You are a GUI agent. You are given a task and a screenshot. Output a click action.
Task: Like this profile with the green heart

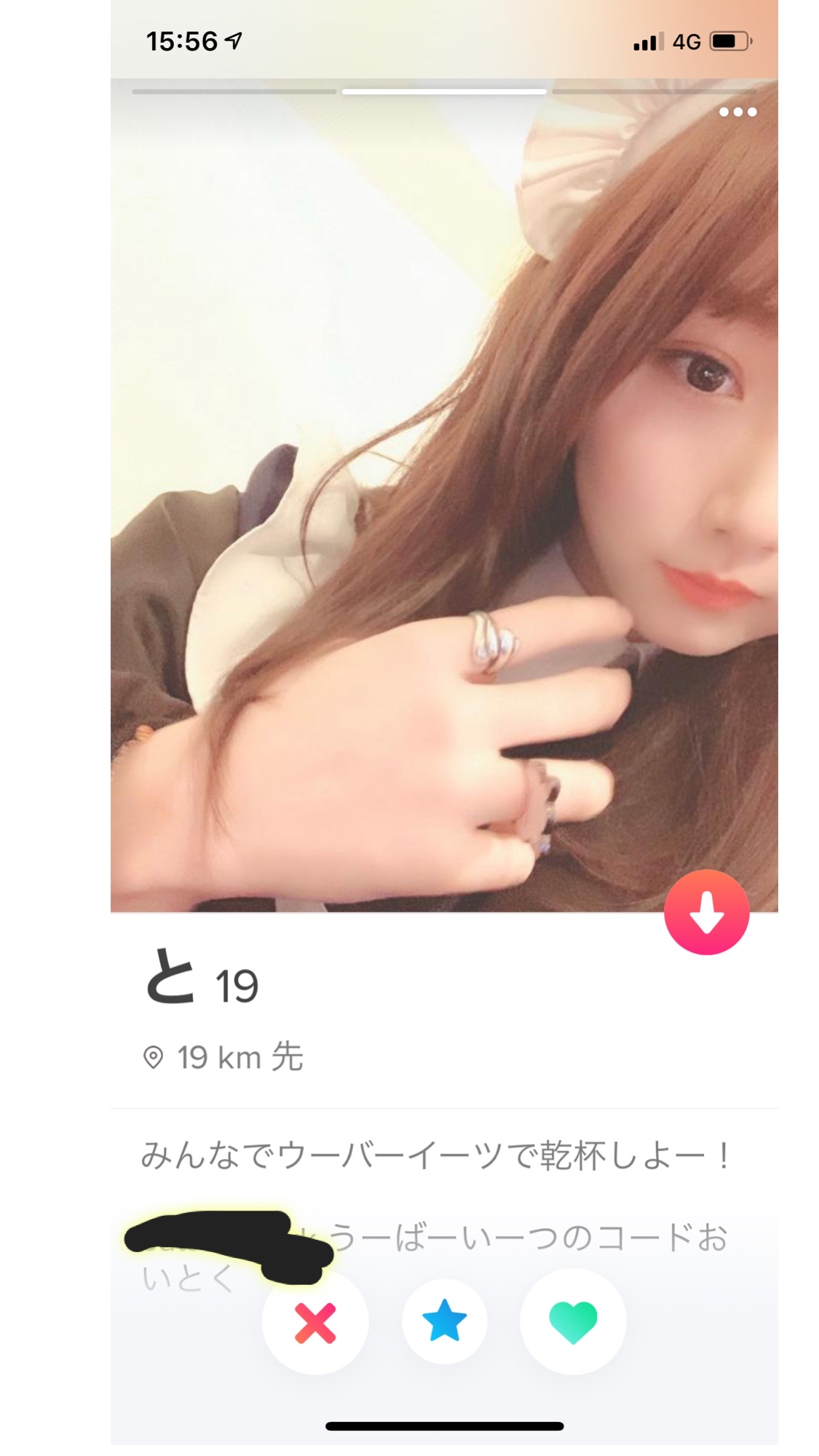(x=573, y=1322)
